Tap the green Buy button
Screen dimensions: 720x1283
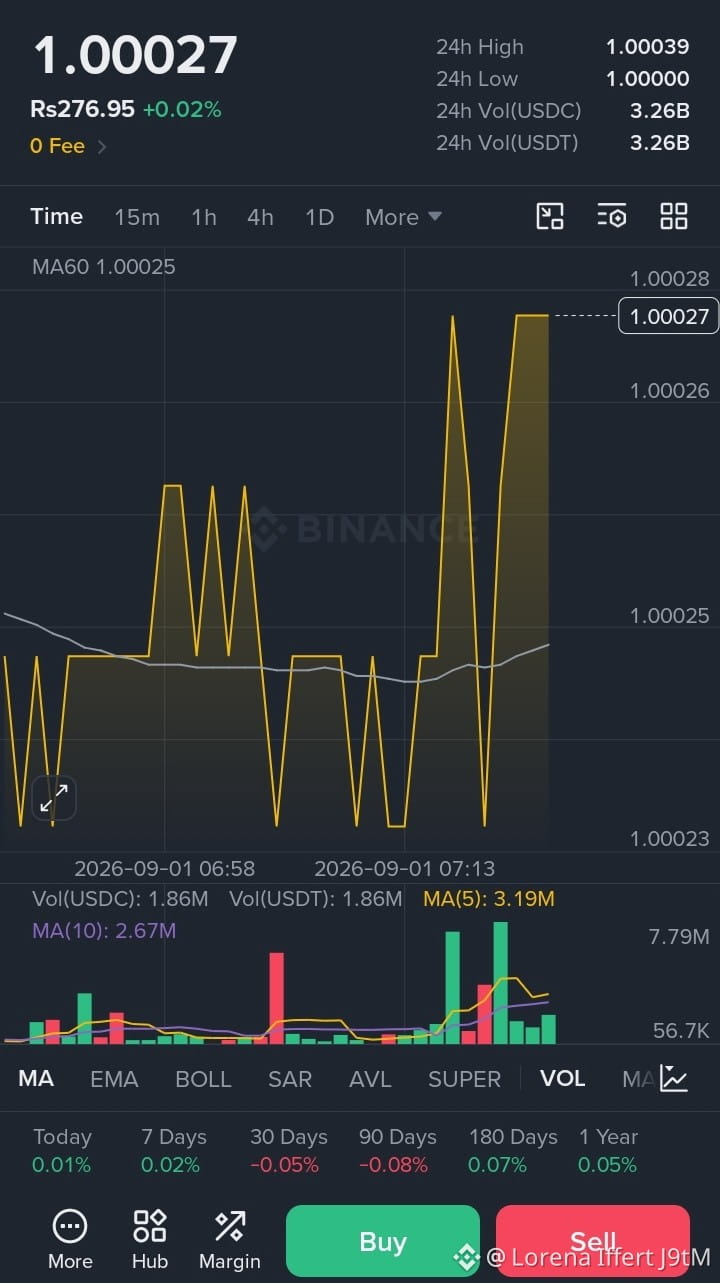[x=383, y=1241]
